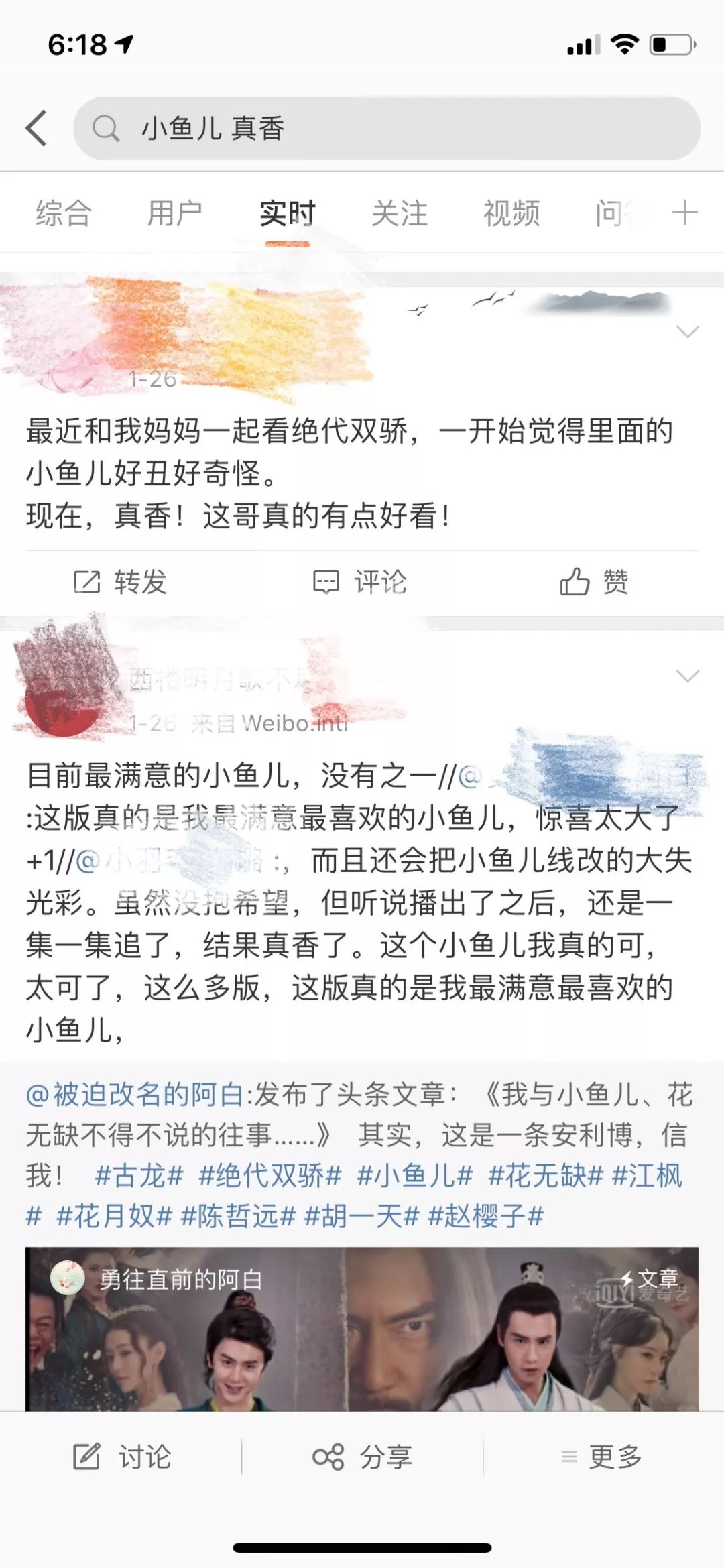The width and height of the screenshot is (724, 1568).
Task: Switch to the 用户 tab
Action: pyautogui.click(x=174, y=214)
